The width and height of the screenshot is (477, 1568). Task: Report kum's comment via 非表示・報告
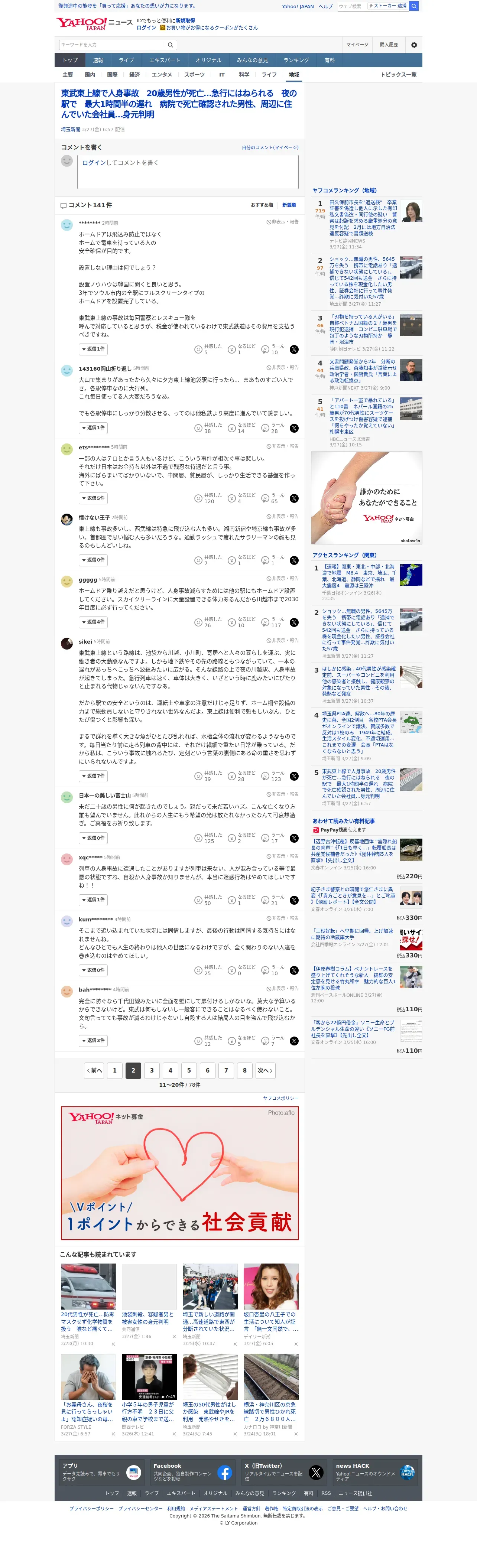tap(282, 918)
